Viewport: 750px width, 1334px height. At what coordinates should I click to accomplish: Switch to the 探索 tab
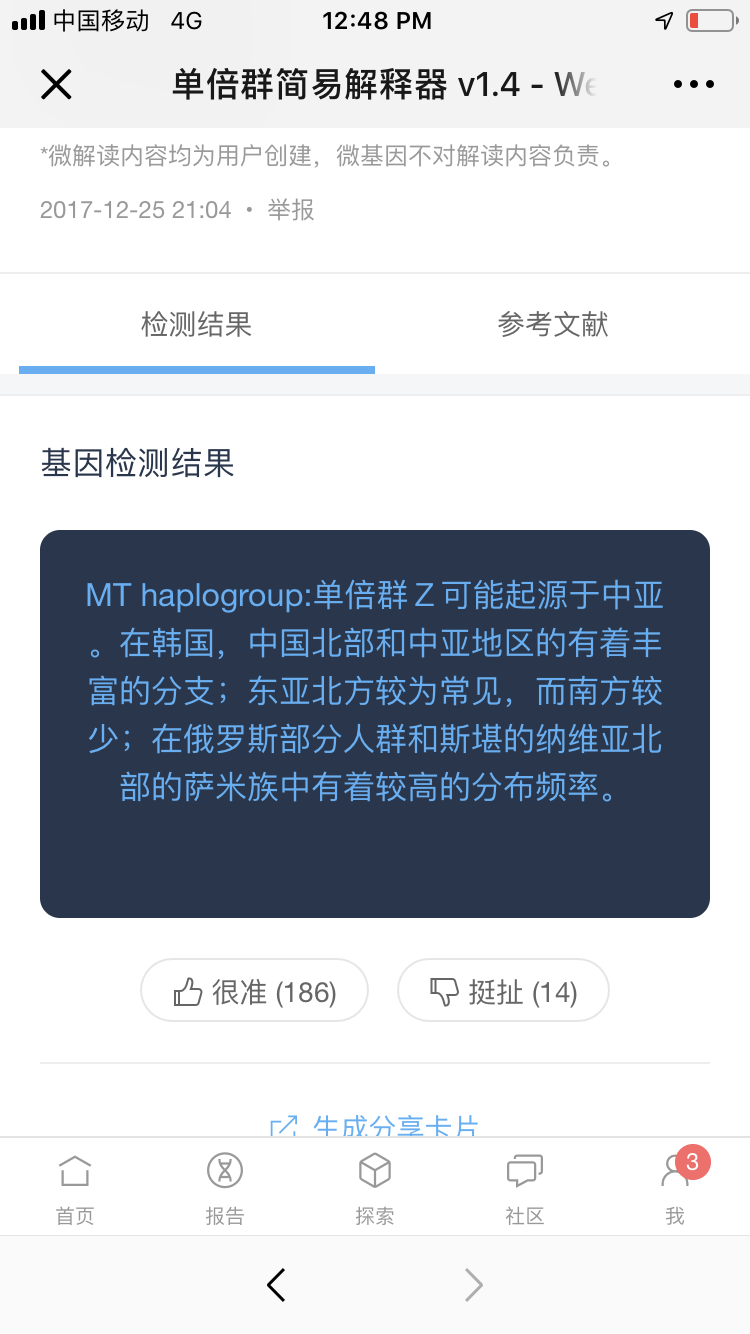tap(375, 1189)
